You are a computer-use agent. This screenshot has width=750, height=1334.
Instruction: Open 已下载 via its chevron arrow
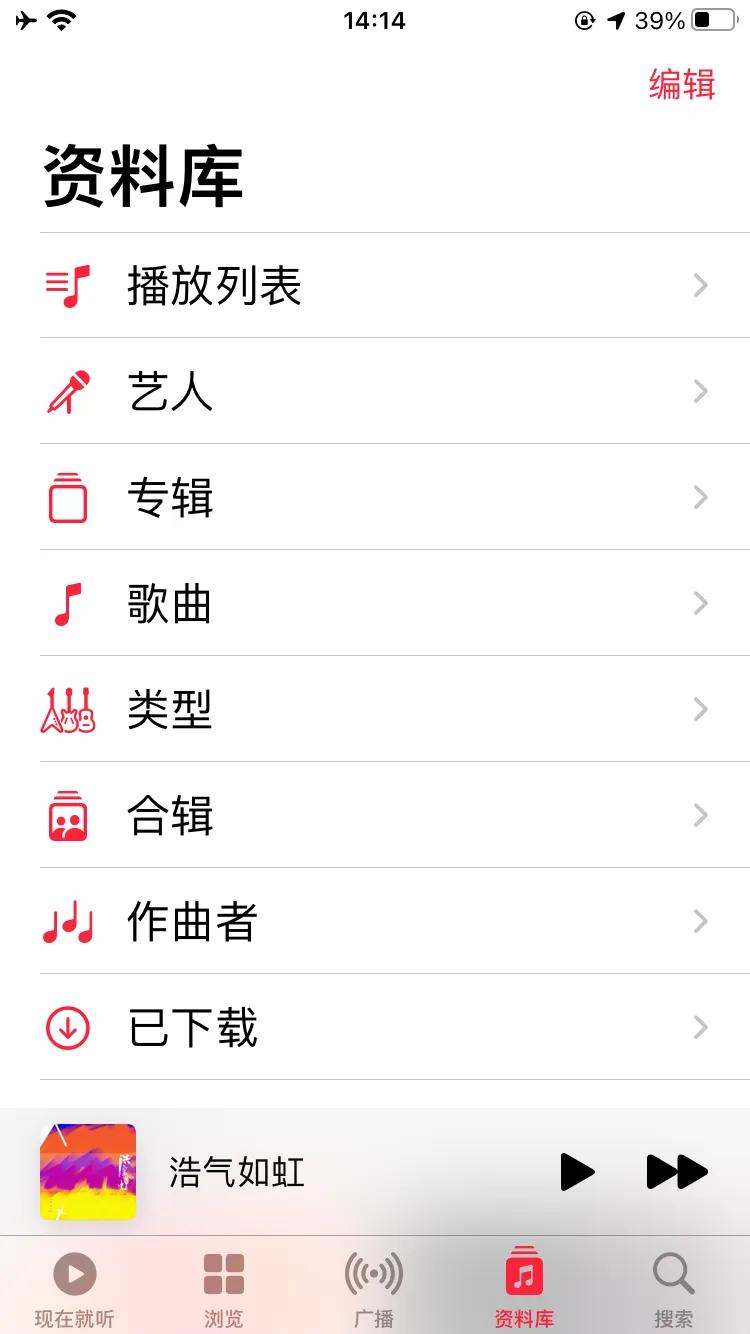pyautogui.click(x=700, y=1027)
